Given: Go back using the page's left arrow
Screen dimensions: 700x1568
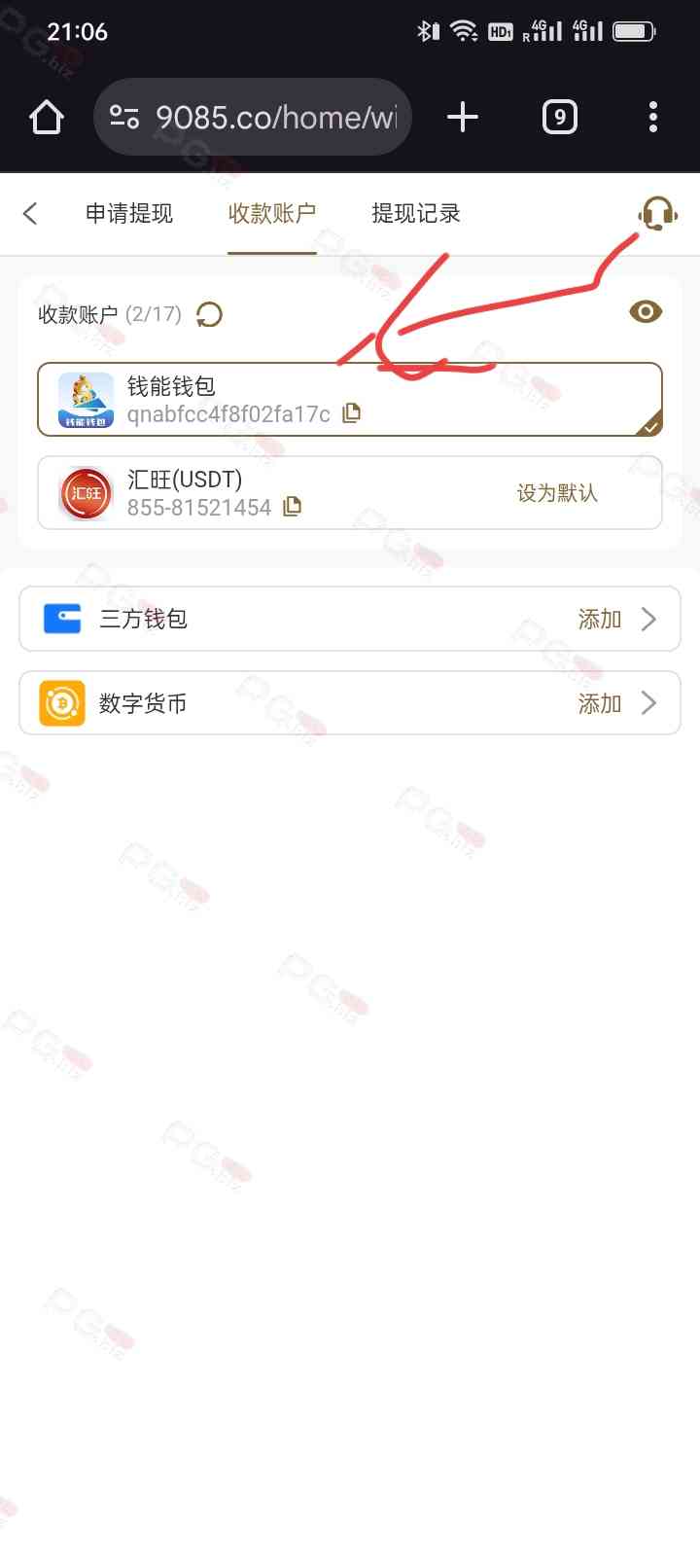Looking at the screenshot, I should (x=30, y=214).
